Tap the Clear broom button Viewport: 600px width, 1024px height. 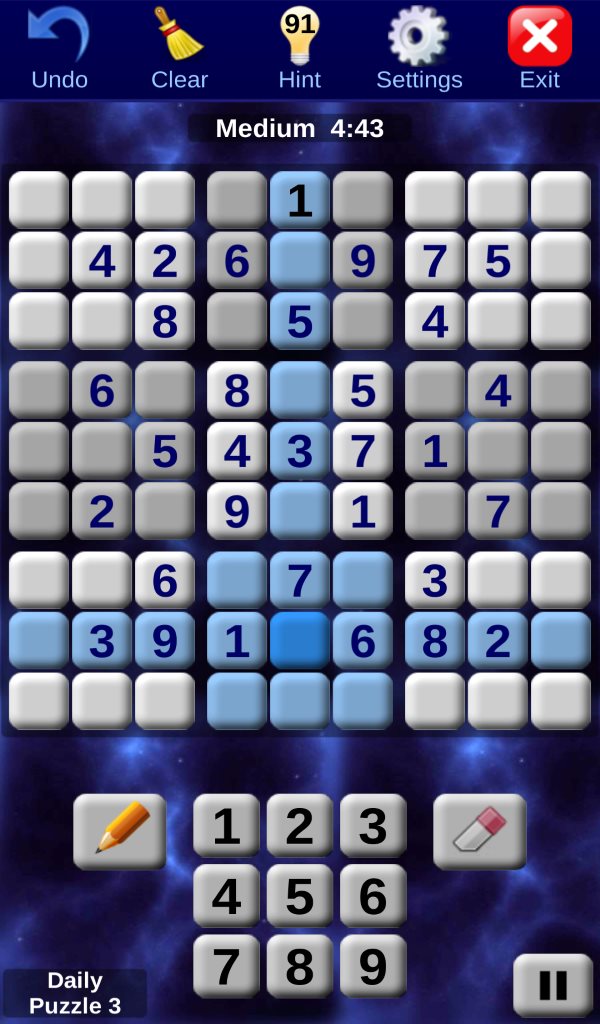coord(180,49)
